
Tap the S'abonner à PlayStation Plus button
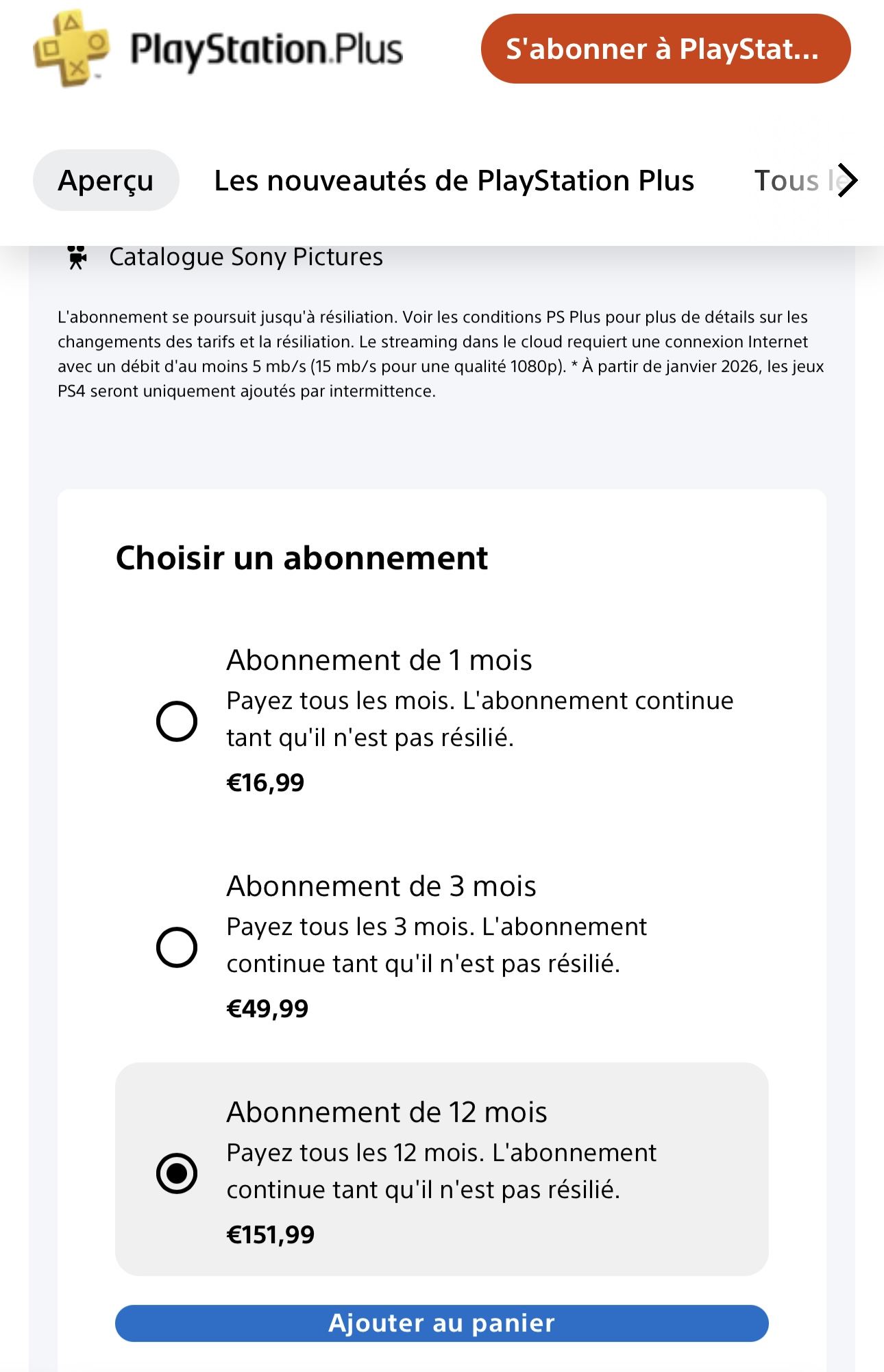665,49
